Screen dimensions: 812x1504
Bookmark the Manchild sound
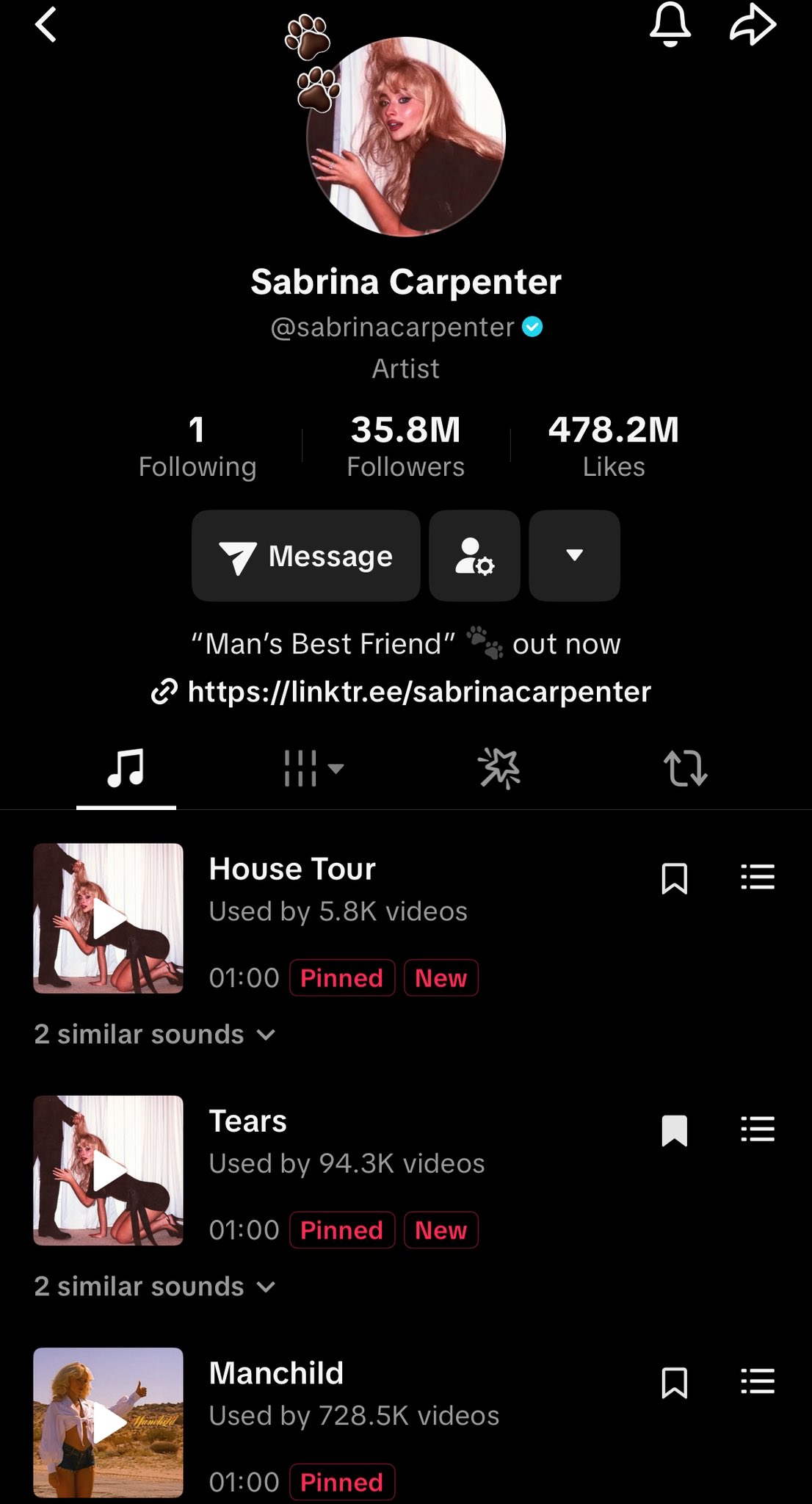pos(675,1382)
